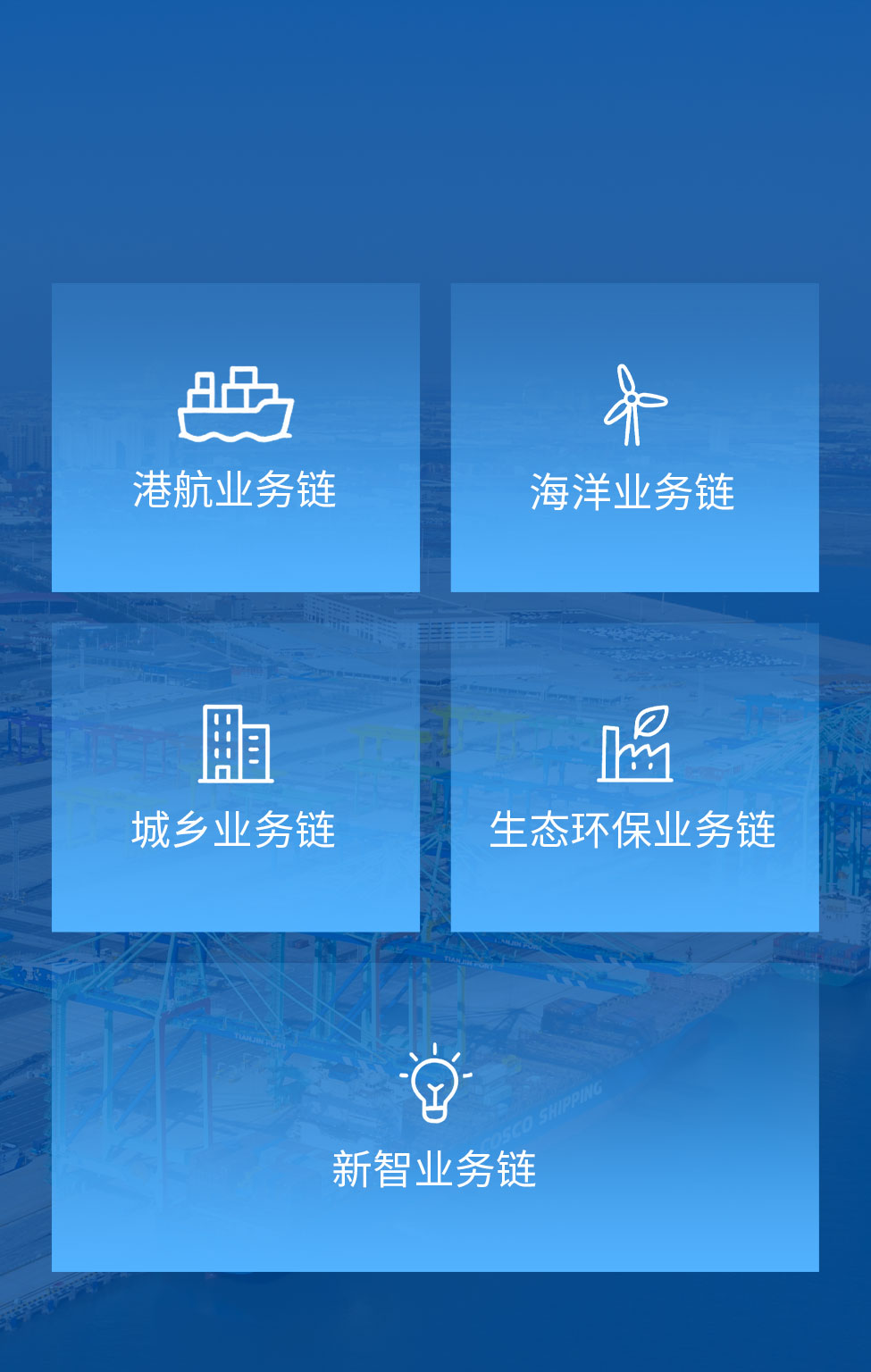This screenshot has width=871, height=1372.
Task: Tap the 城乡业务链 tile
Action: [235, 777]
